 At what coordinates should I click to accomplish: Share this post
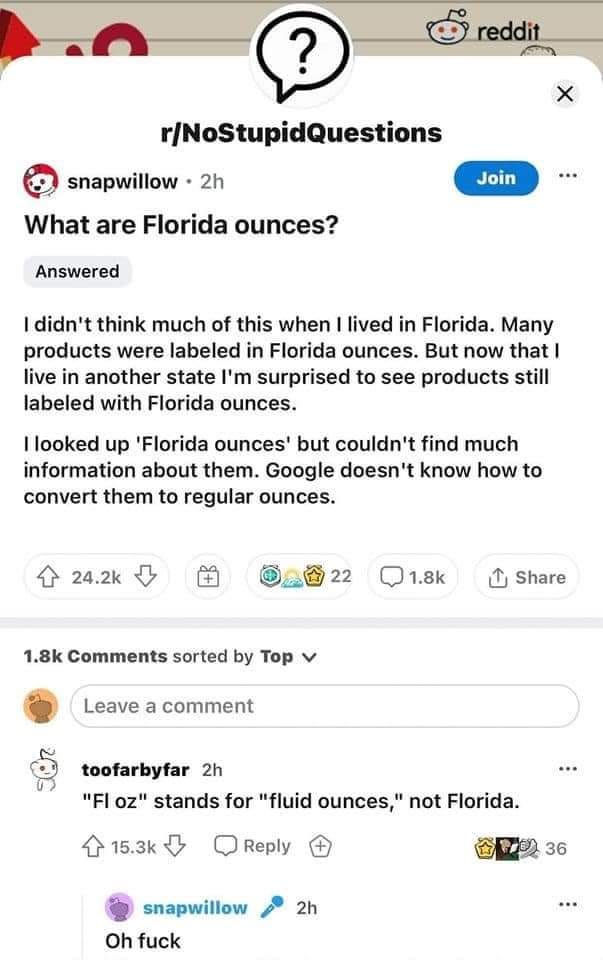click(526, 577)
